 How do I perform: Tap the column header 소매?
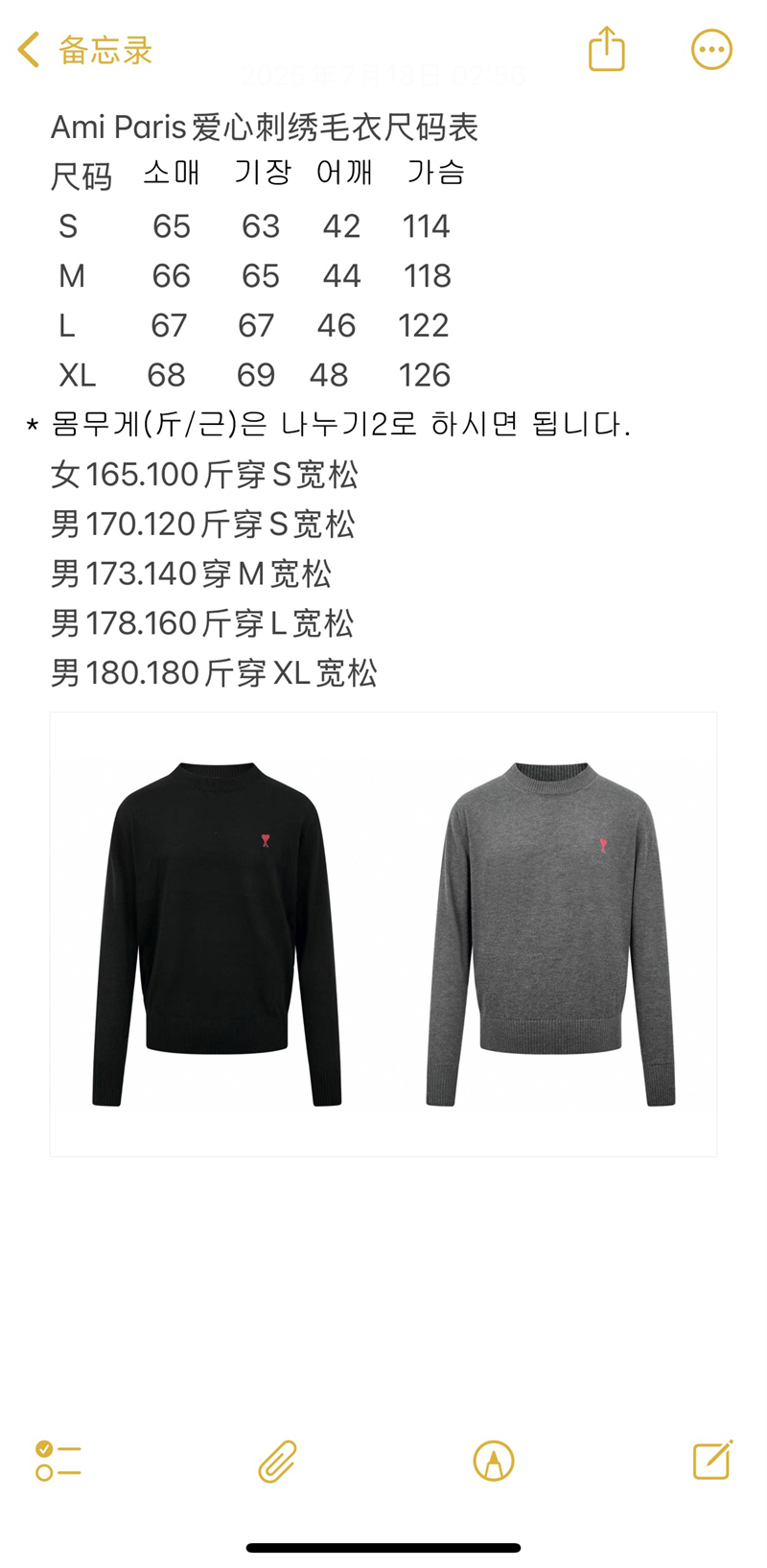click(171, 174)
